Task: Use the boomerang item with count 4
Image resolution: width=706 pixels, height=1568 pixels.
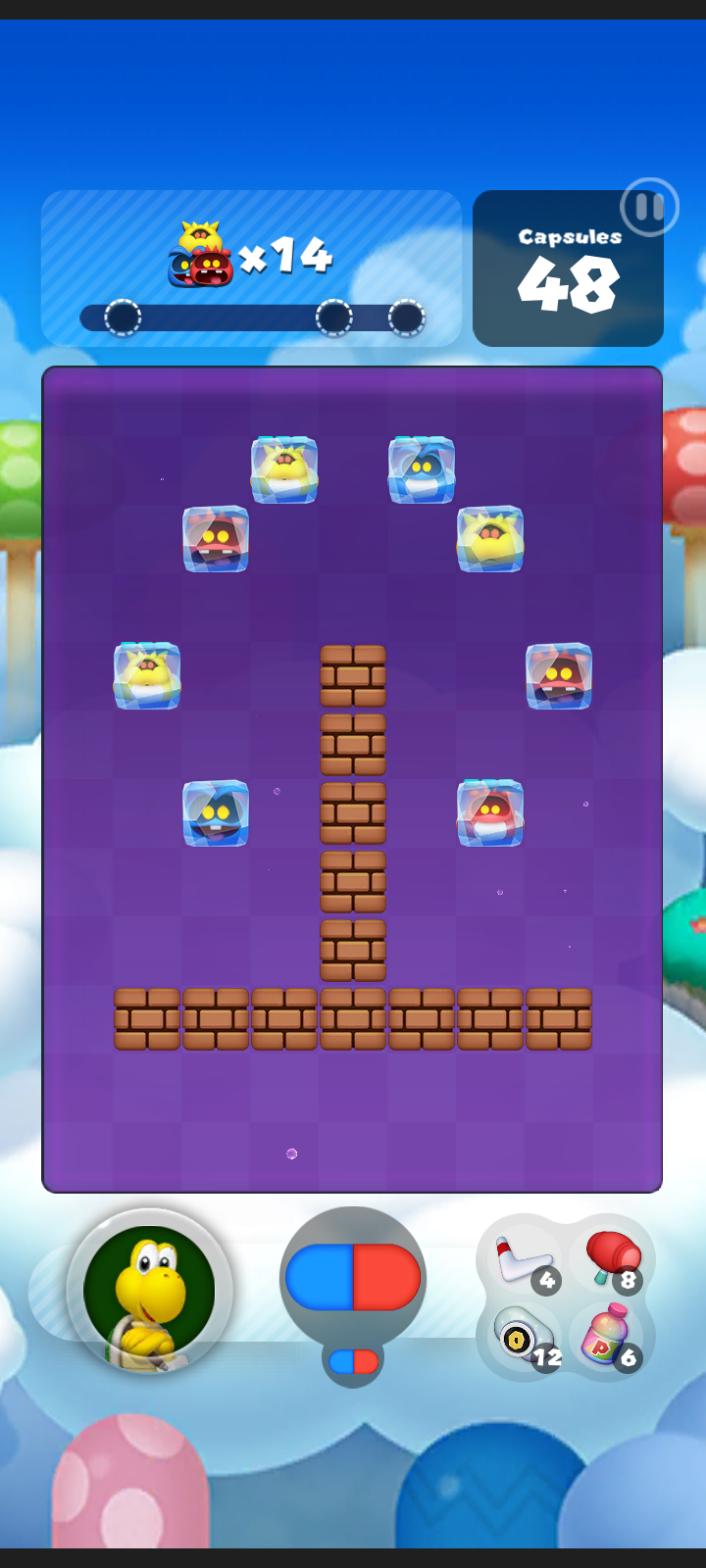Action: coord(522,1262)
